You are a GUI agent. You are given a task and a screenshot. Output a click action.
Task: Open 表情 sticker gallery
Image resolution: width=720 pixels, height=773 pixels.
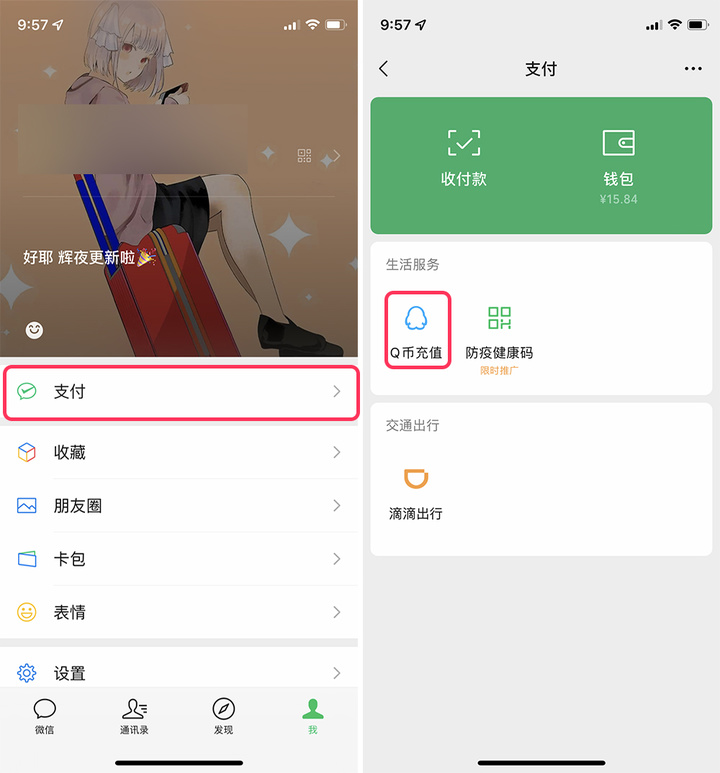coord(180,612)
